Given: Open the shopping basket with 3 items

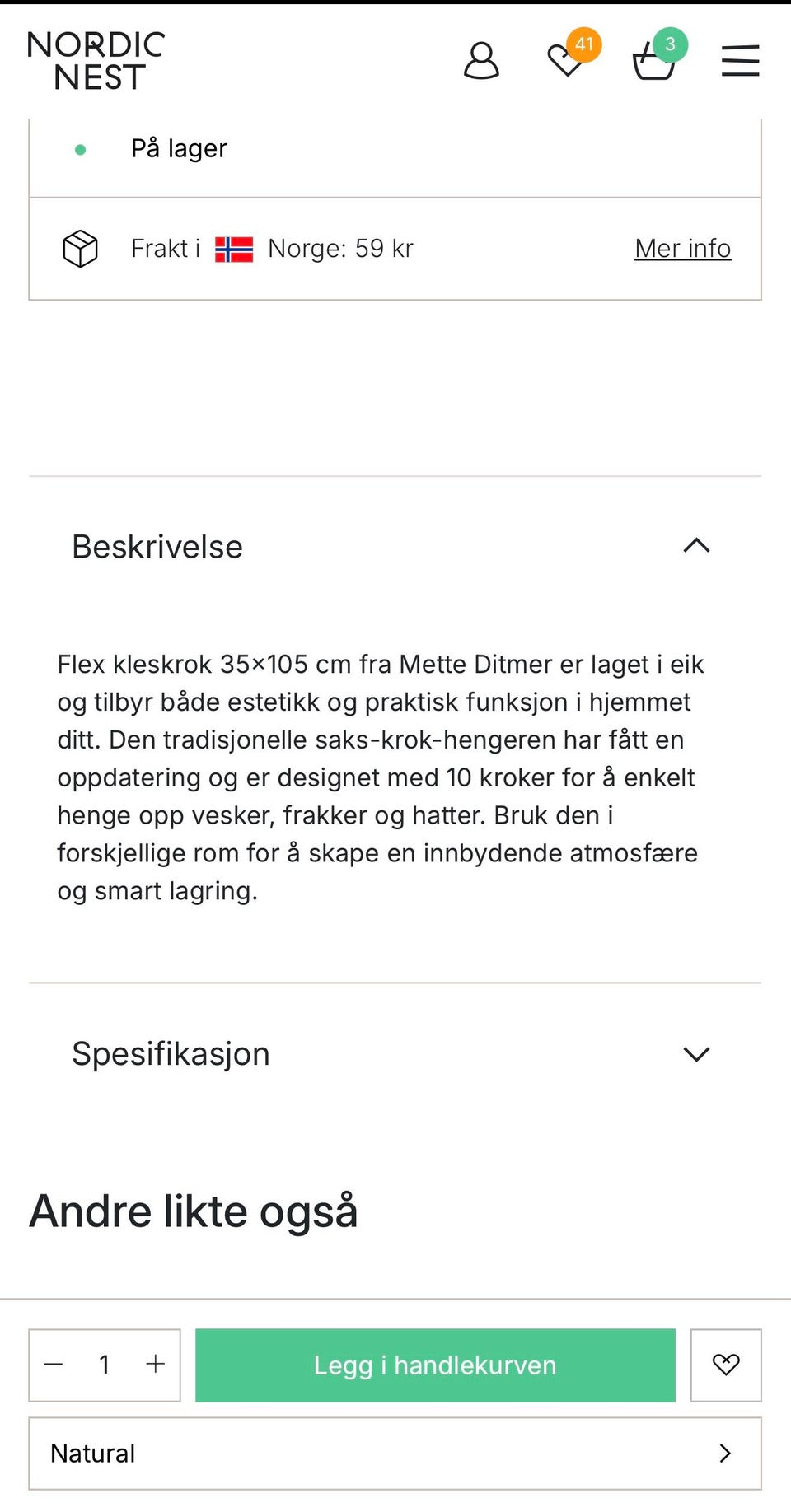Looking at the screenshot, I should (x=653, y=60).
